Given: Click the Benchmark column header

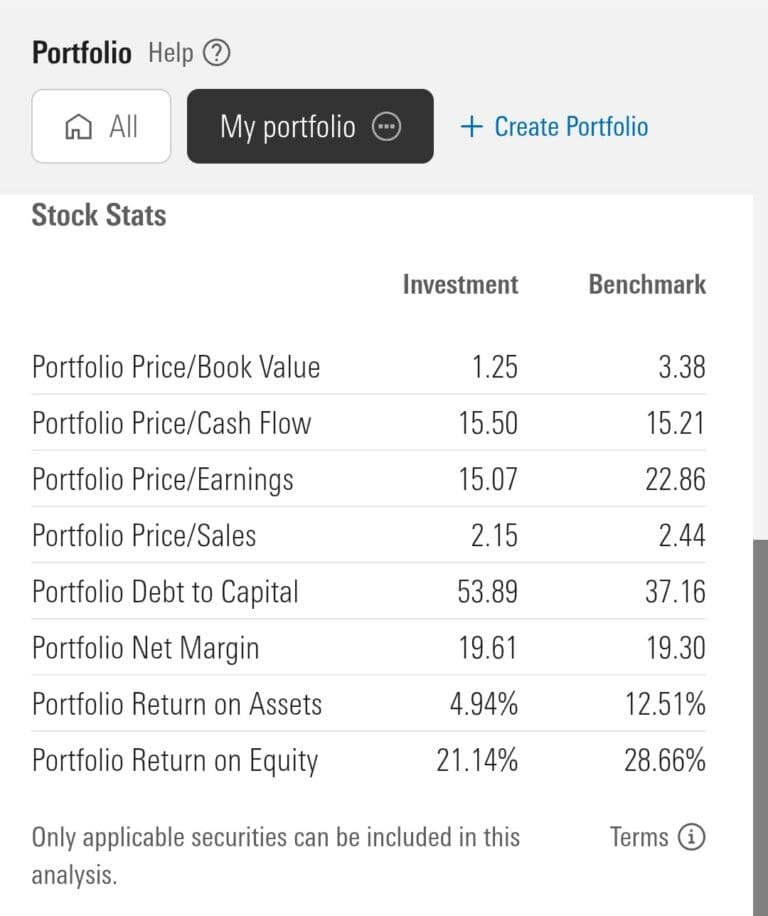Looking at the screenshot, I should [646, 285].
